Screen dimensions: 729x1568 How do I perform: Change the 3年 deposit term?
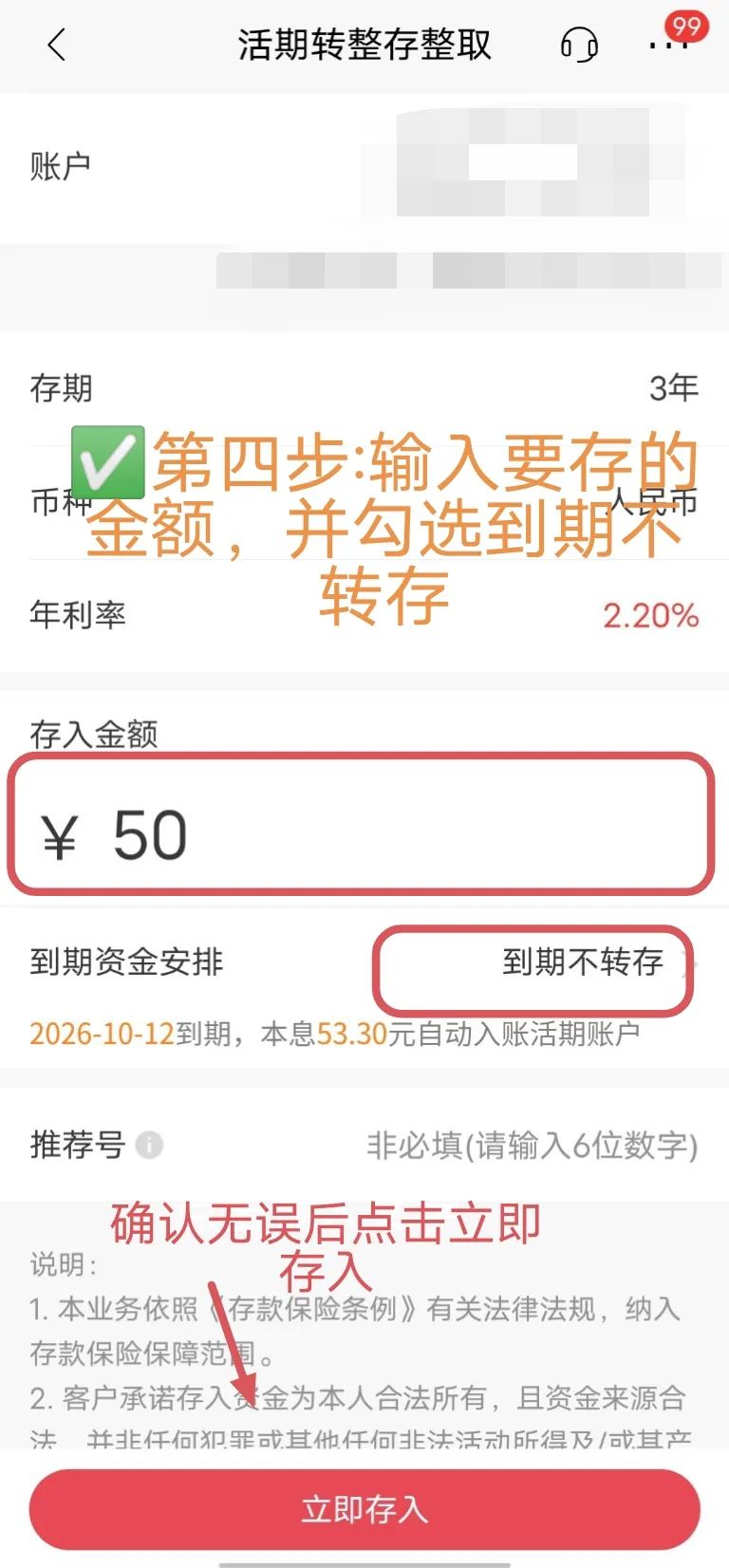click(x=676, y=389)
